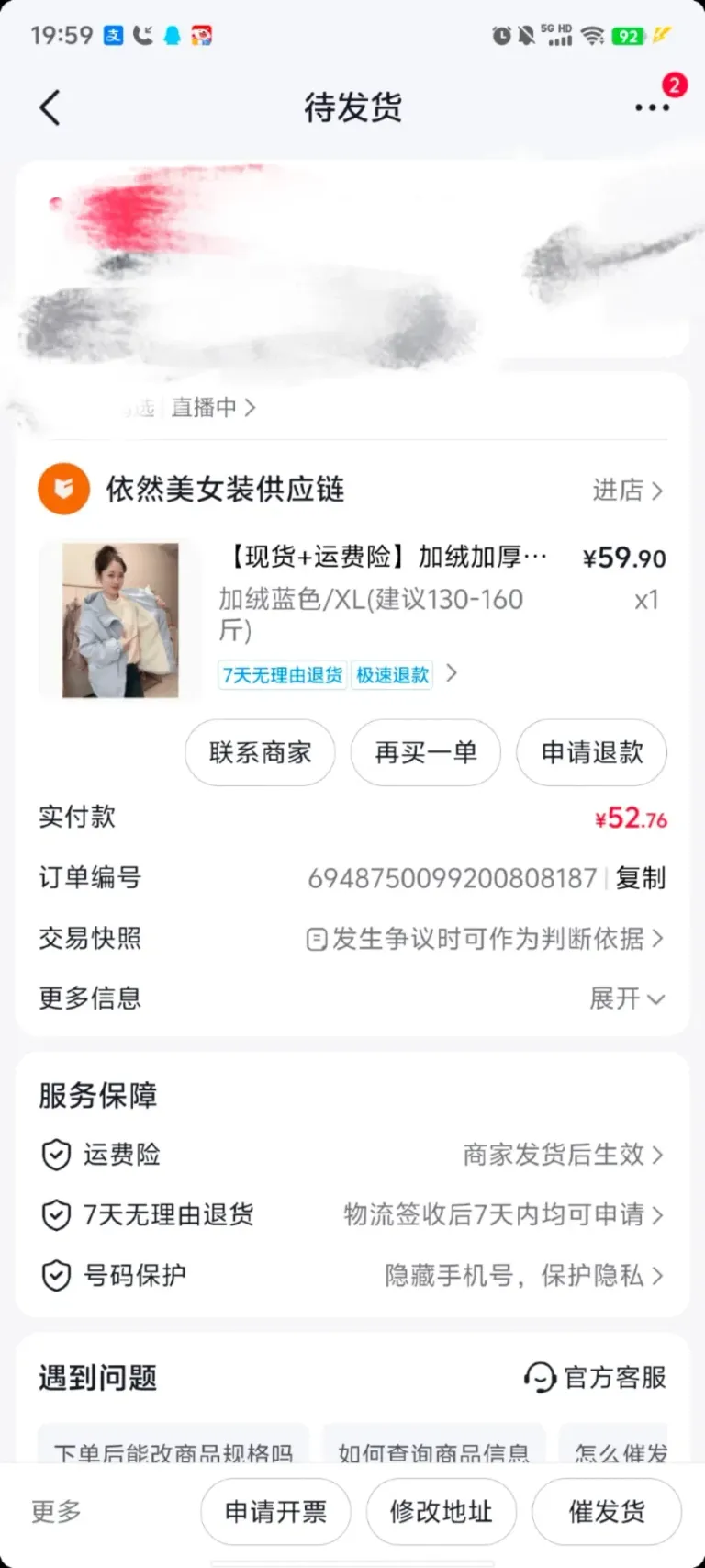Open the 直播中 live stream link
Viewport: 705px width, 1568px height.
pos(213,407)
